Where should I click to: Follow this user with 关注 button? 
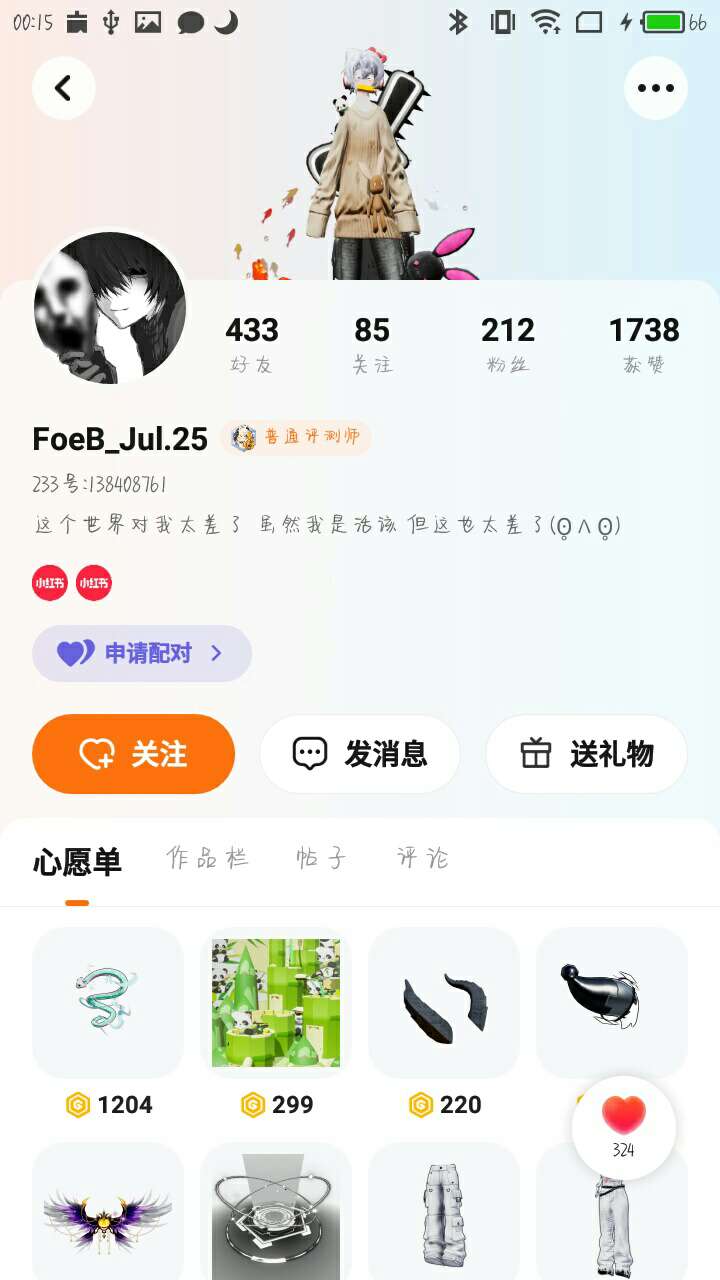point(133,754)
